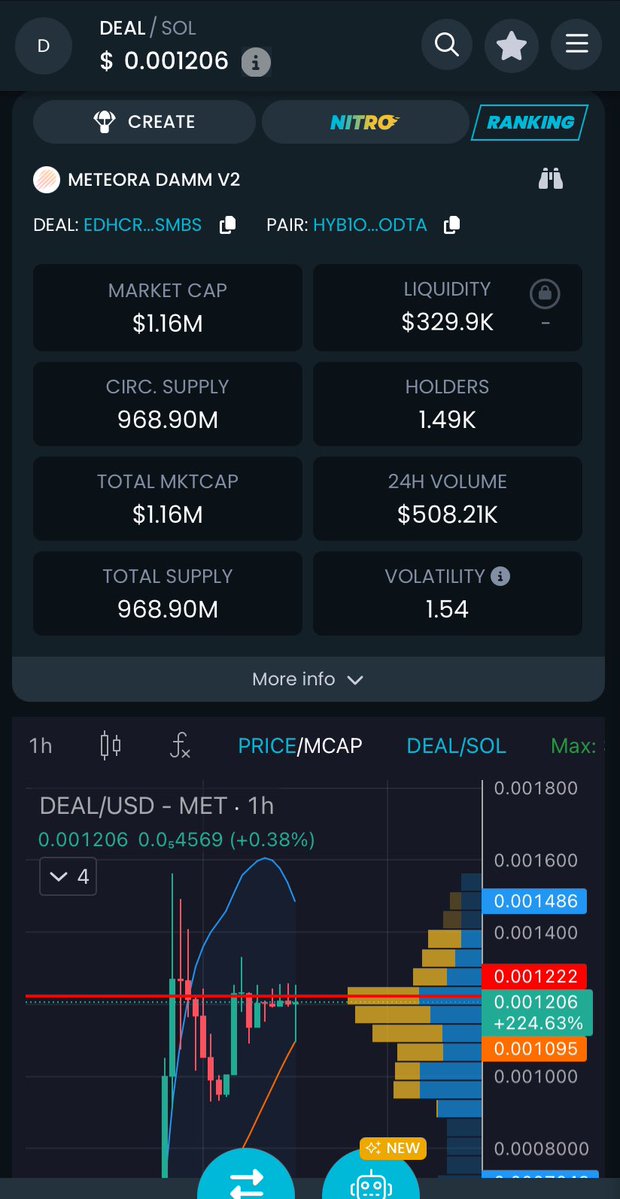Image resolution: width=620 pixels, height=1199 pixels.
Task: Switch chart pair via DEAL/SOL
Action: point(456,746)
